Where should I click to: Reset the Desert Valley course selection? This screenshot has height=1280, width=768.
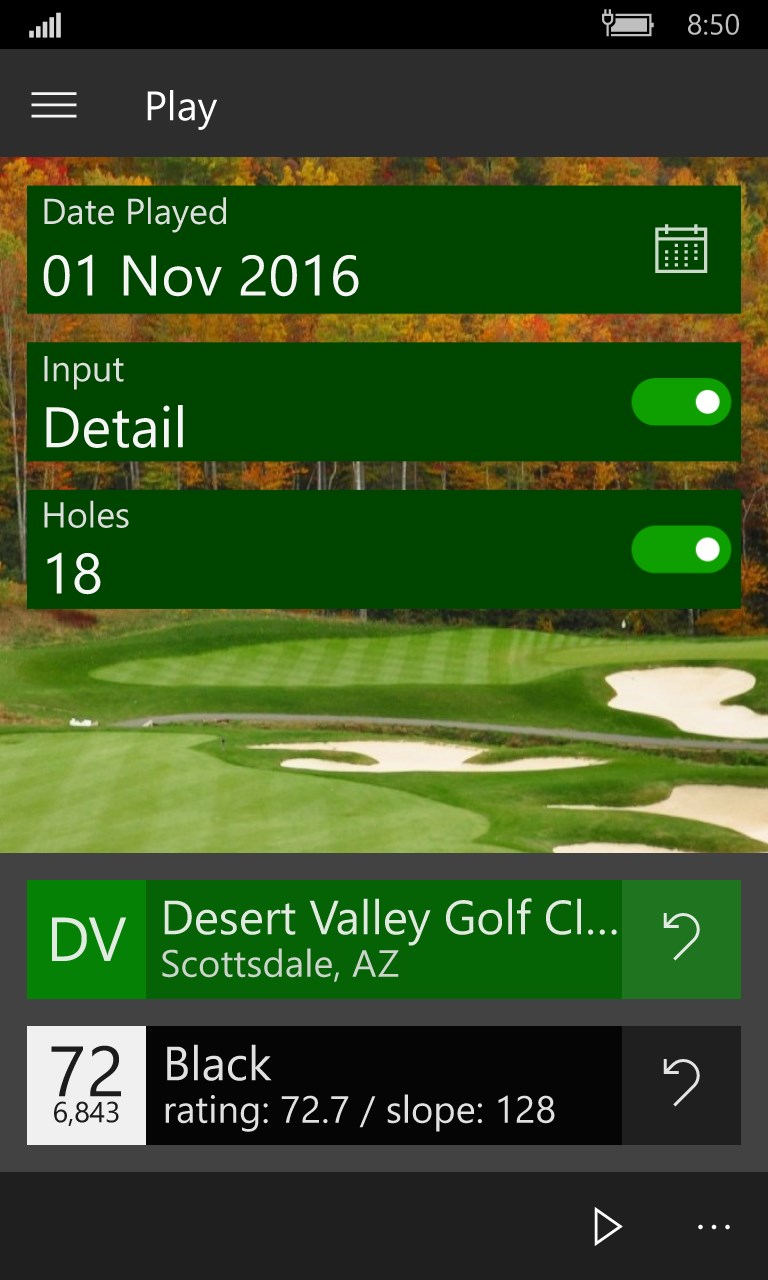(681, 939)
